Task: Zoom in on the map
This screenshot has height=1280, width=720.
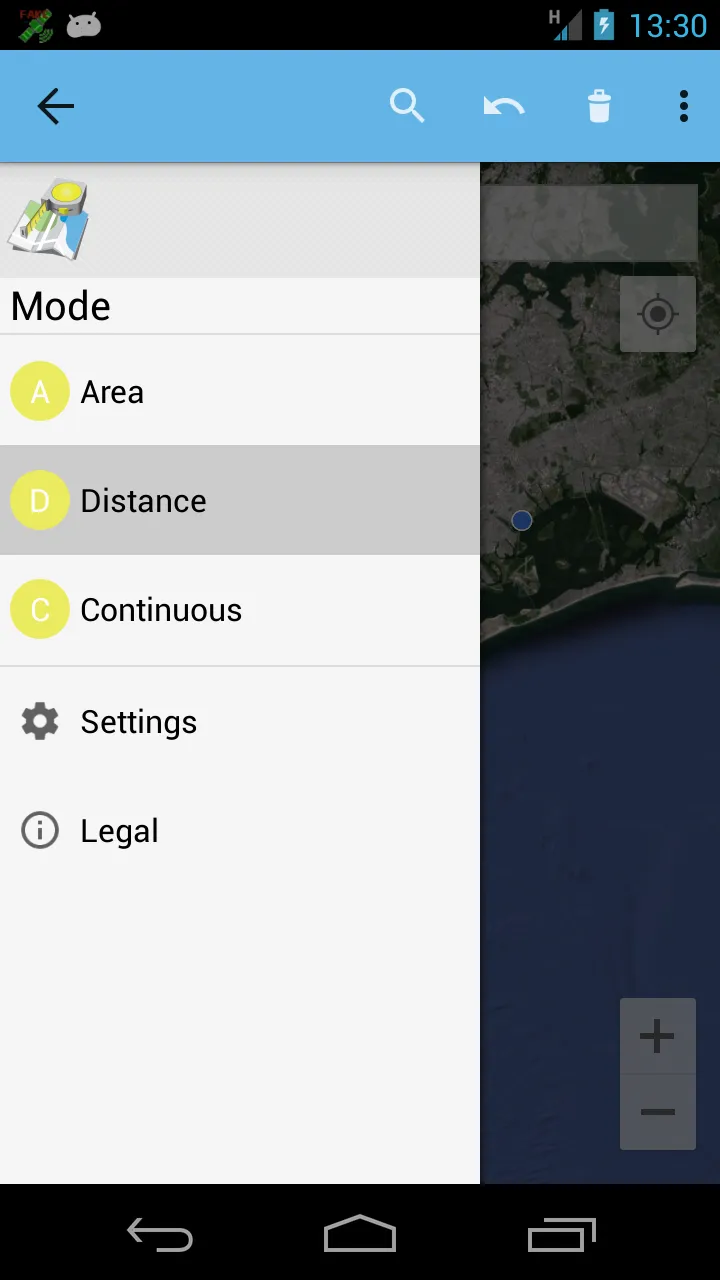Action: [657, 1037]
